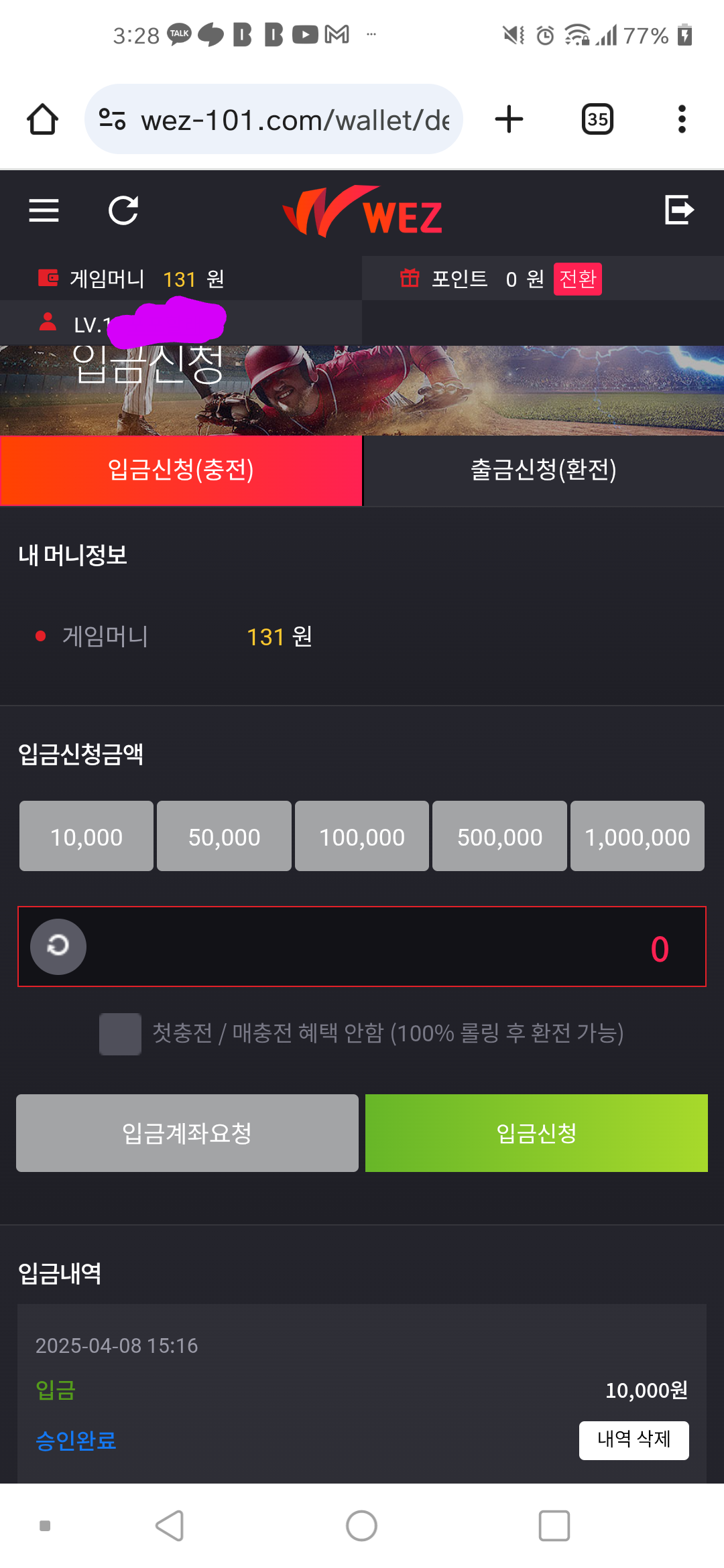
Task: Select the 입금신청(충전) tab
Action: (181, 470)
